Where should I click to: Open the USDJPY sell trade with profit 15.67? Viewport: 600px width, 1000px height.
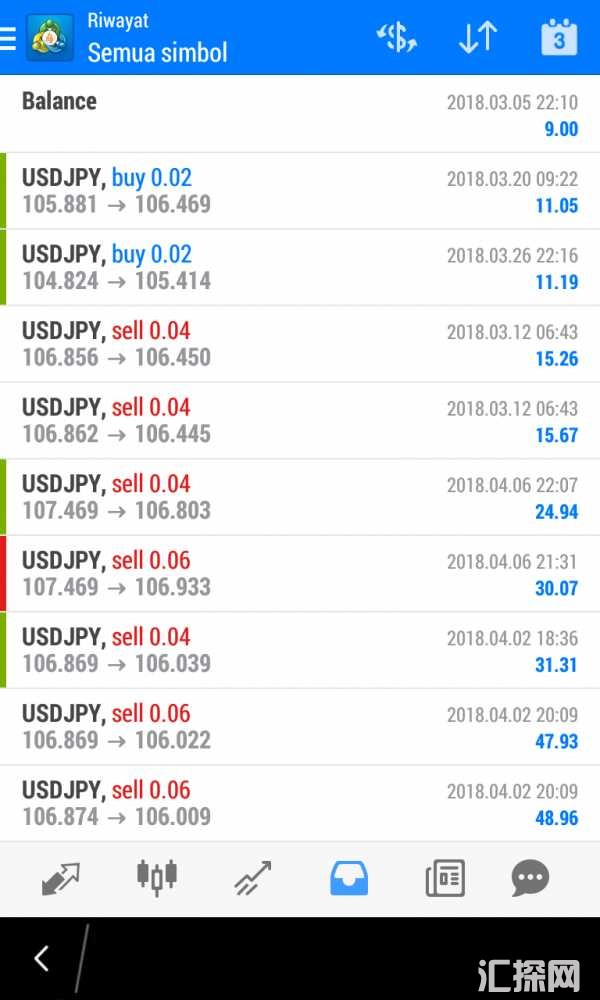pyautogui.click(x=300, y=421)
